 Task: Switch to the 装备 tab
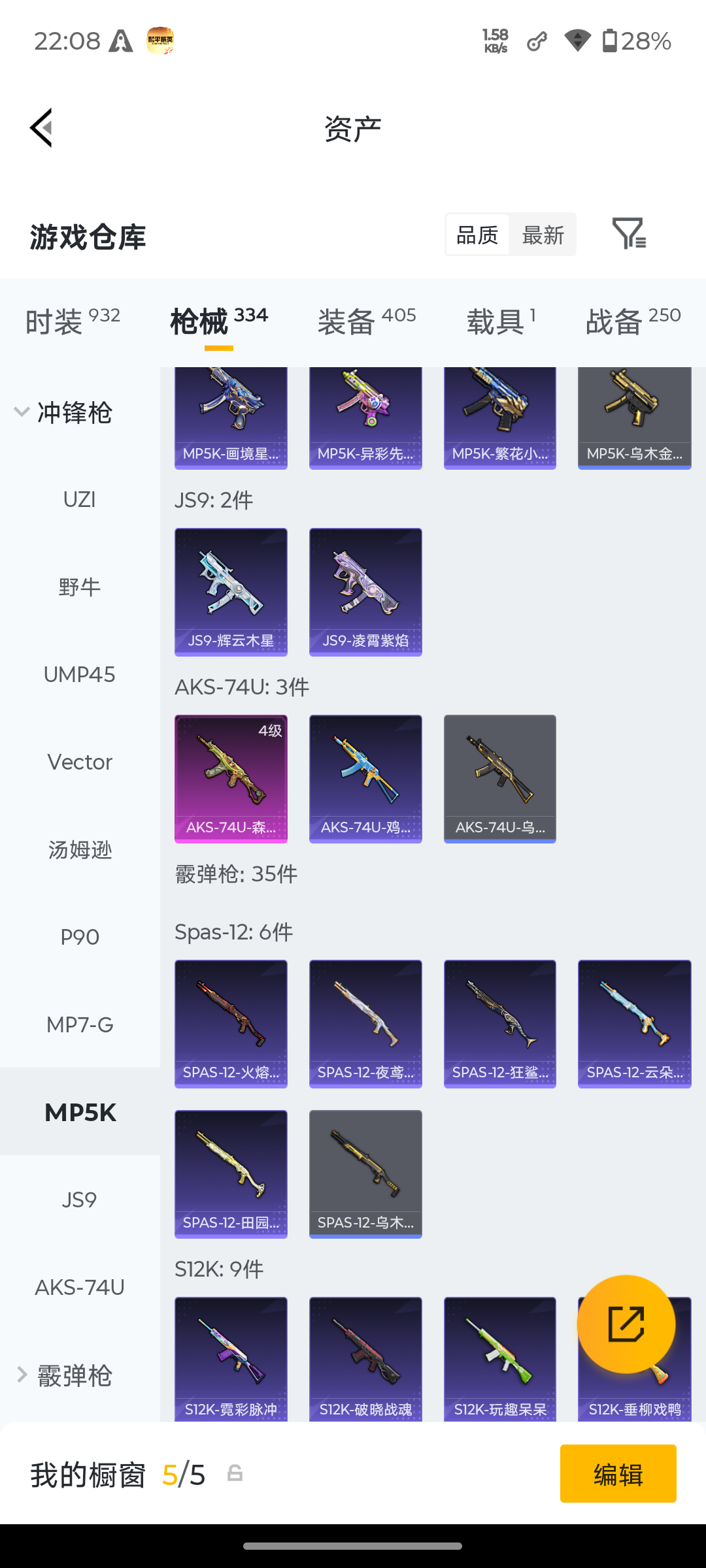pos(367,321)
